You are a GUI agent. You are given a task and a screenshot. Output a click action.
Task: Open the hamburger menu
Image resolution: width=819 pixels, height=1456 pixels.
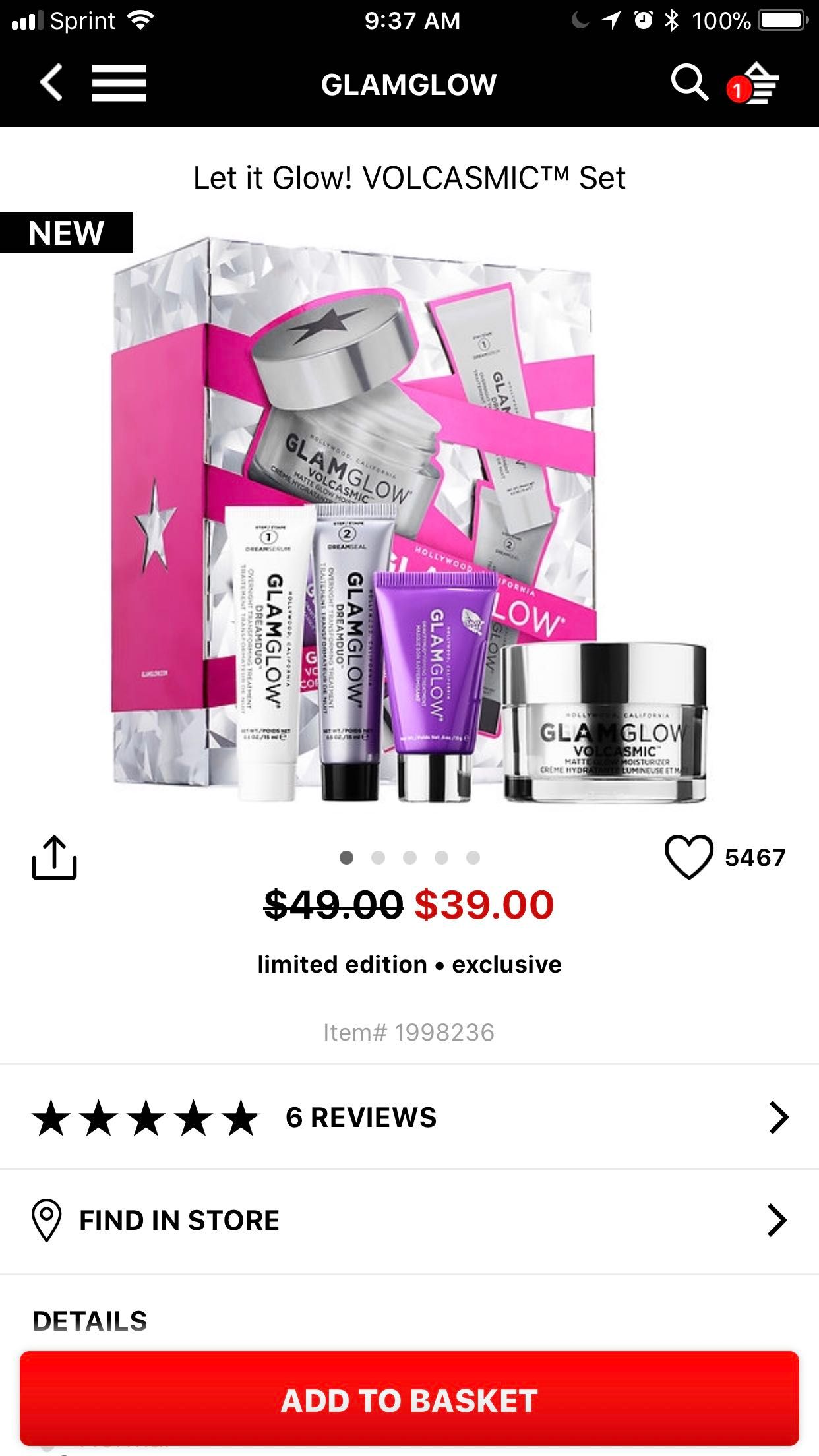tap(119, 83)
